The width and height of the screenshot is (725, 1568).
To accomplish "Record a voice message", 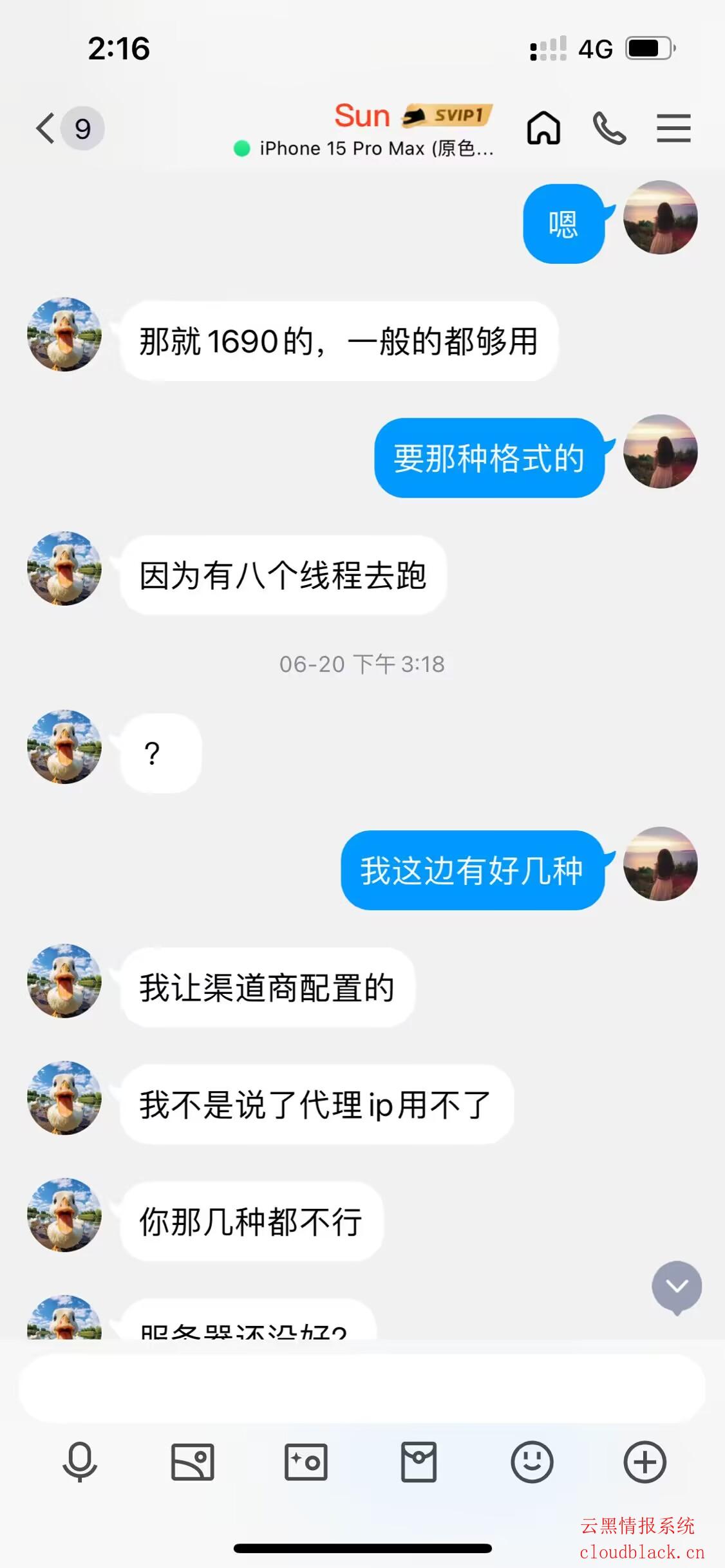I will pyautogui.click(x=80, y=1462).
